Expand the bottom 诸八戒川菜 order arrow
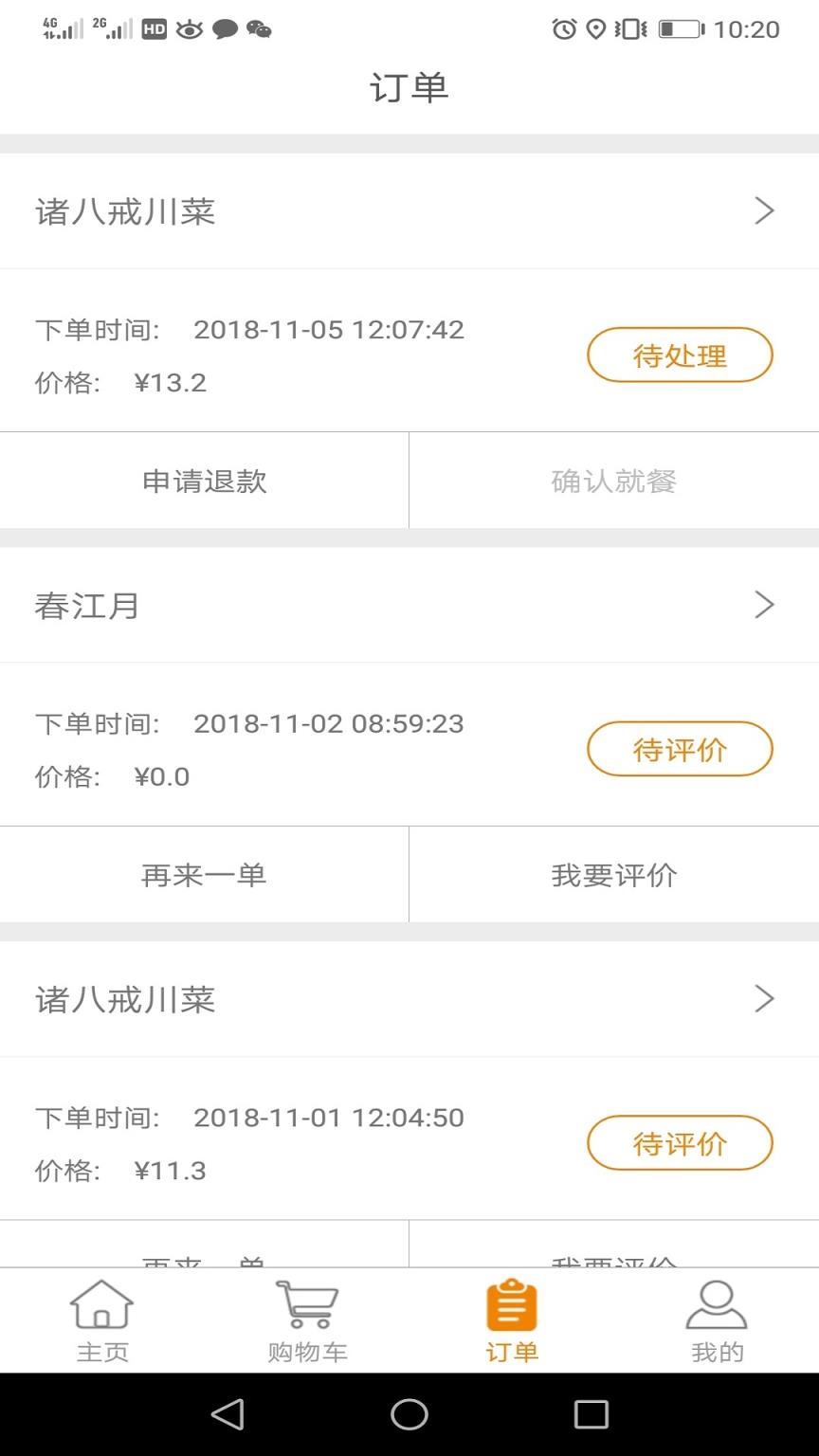Viewport: 819px width, 1456px height. click(764, 998)
